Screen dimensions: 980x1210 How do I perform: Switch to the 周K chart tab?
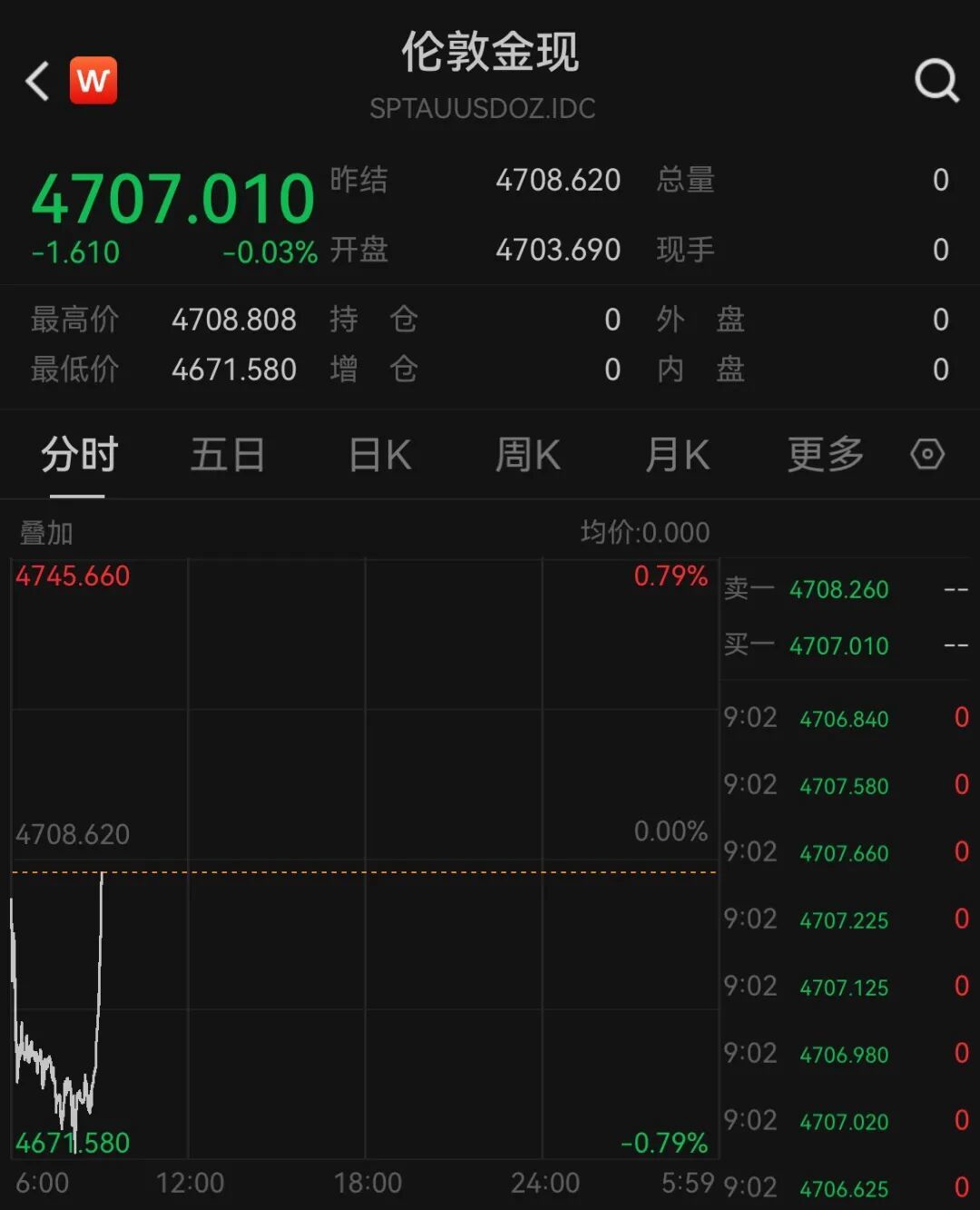coord(528,454)
